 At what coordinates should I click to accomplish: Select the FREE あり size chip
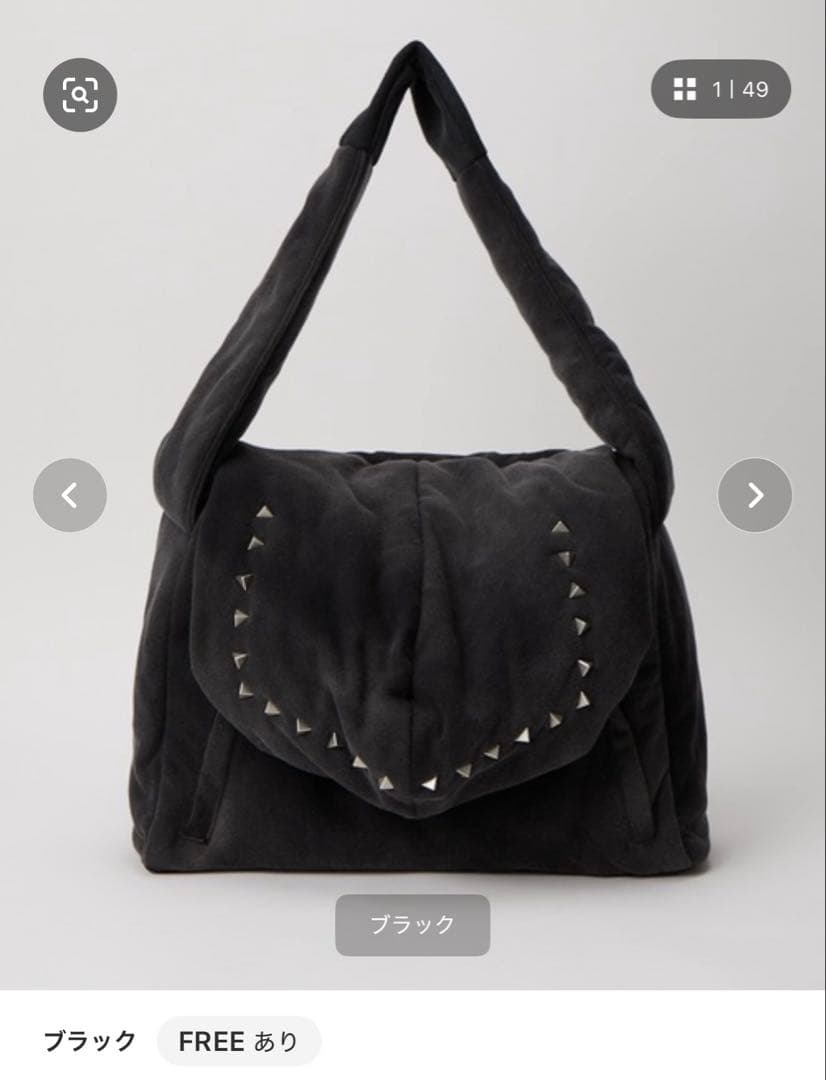tap(238, 1041)
